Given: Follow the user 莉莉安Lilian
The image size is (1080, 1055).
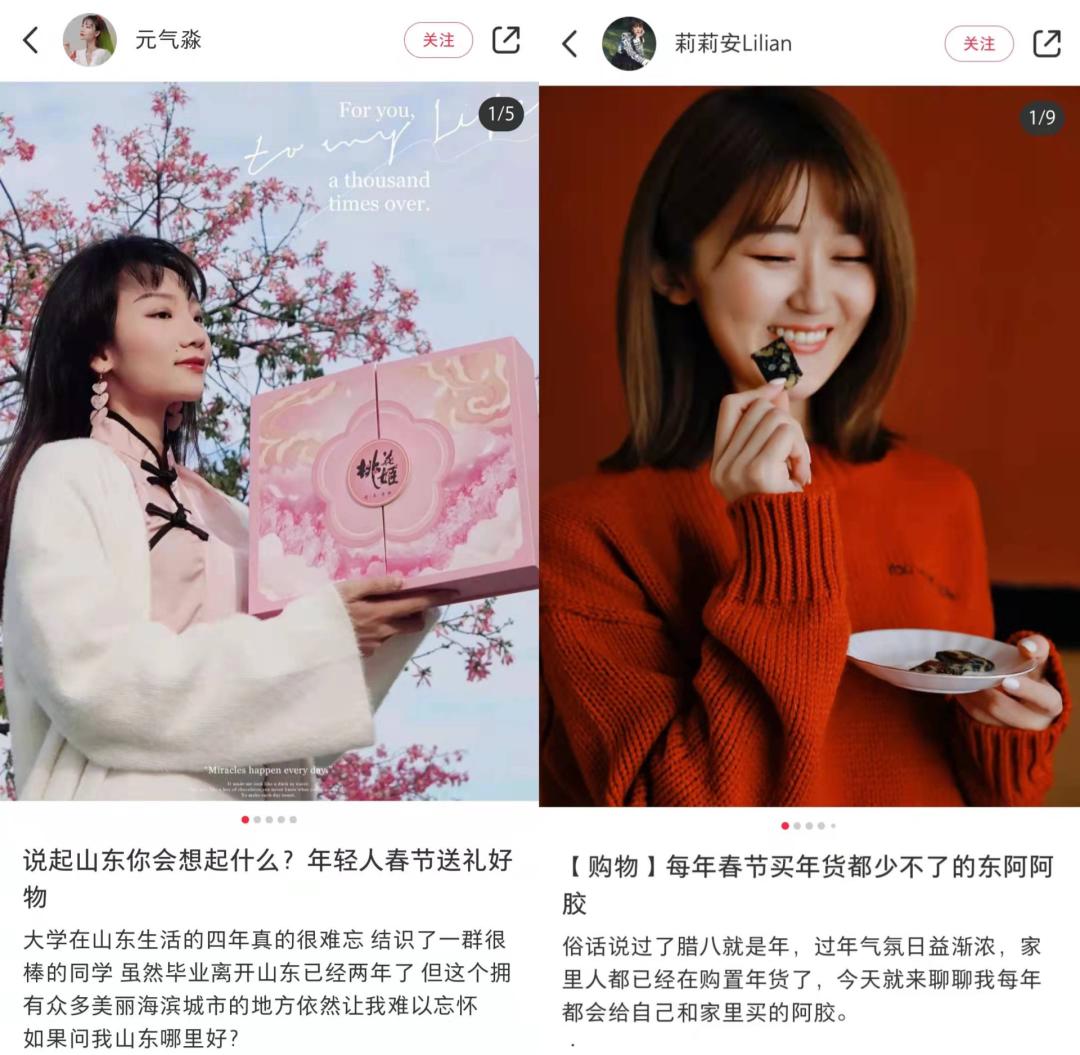Looking at the screenshot, I should click(x=979, y=44).
